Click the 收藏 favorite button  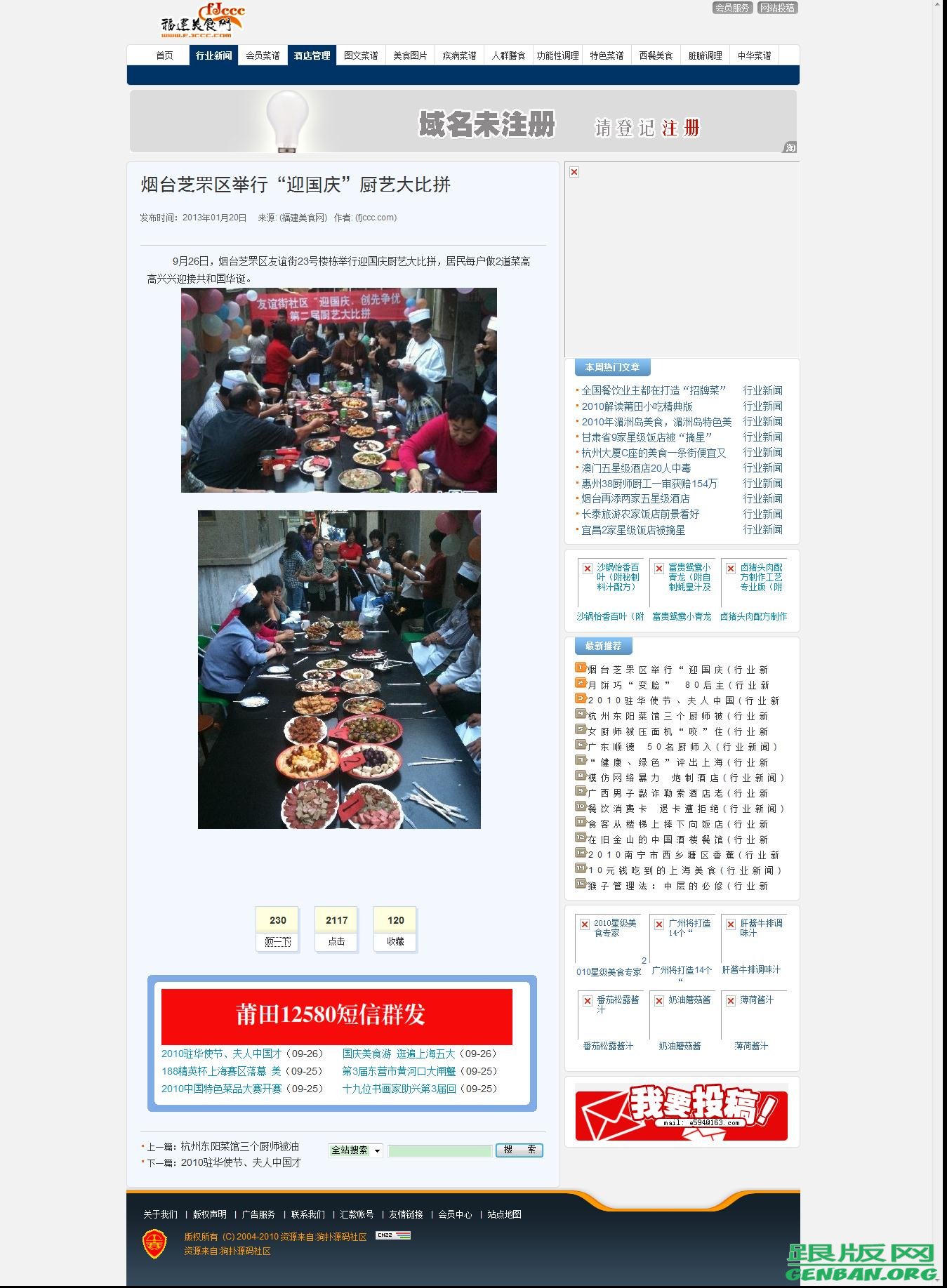pyautogui.click(x=395, y=943)
